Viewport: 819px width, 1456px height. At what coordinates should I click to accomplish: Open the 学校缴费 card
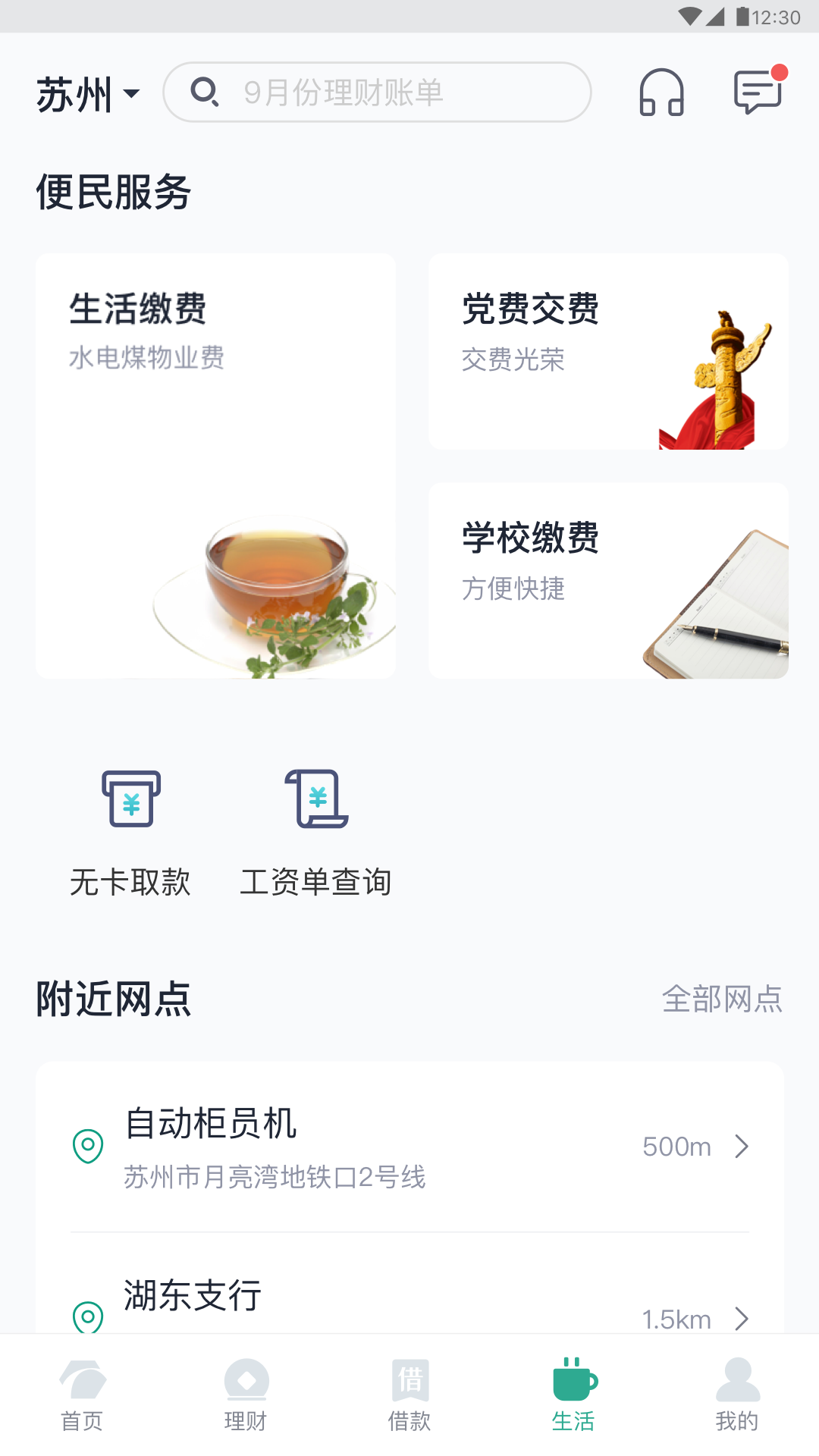pyautogui.click(x=608, y=581)
